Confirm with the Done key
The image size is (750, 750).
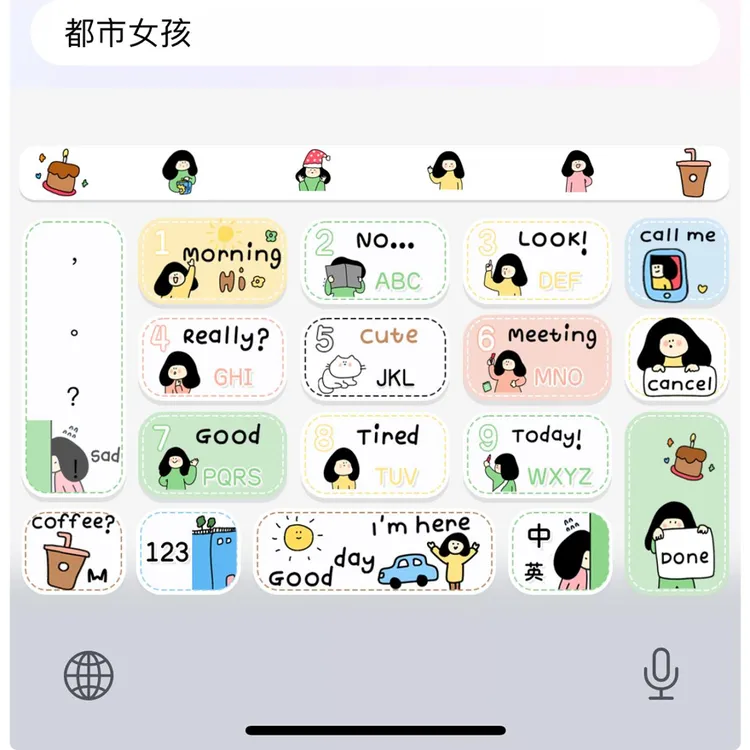tap(677, 504)
